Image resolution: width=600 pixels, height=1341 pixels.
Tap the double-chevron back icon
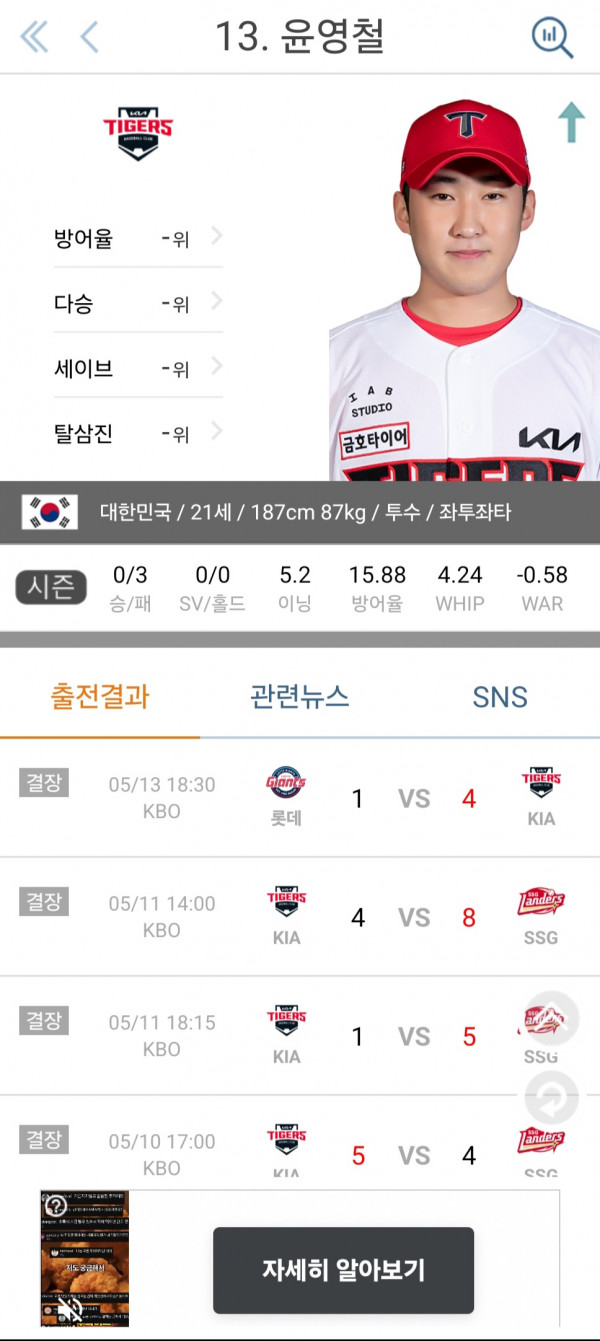click(34, 38)
